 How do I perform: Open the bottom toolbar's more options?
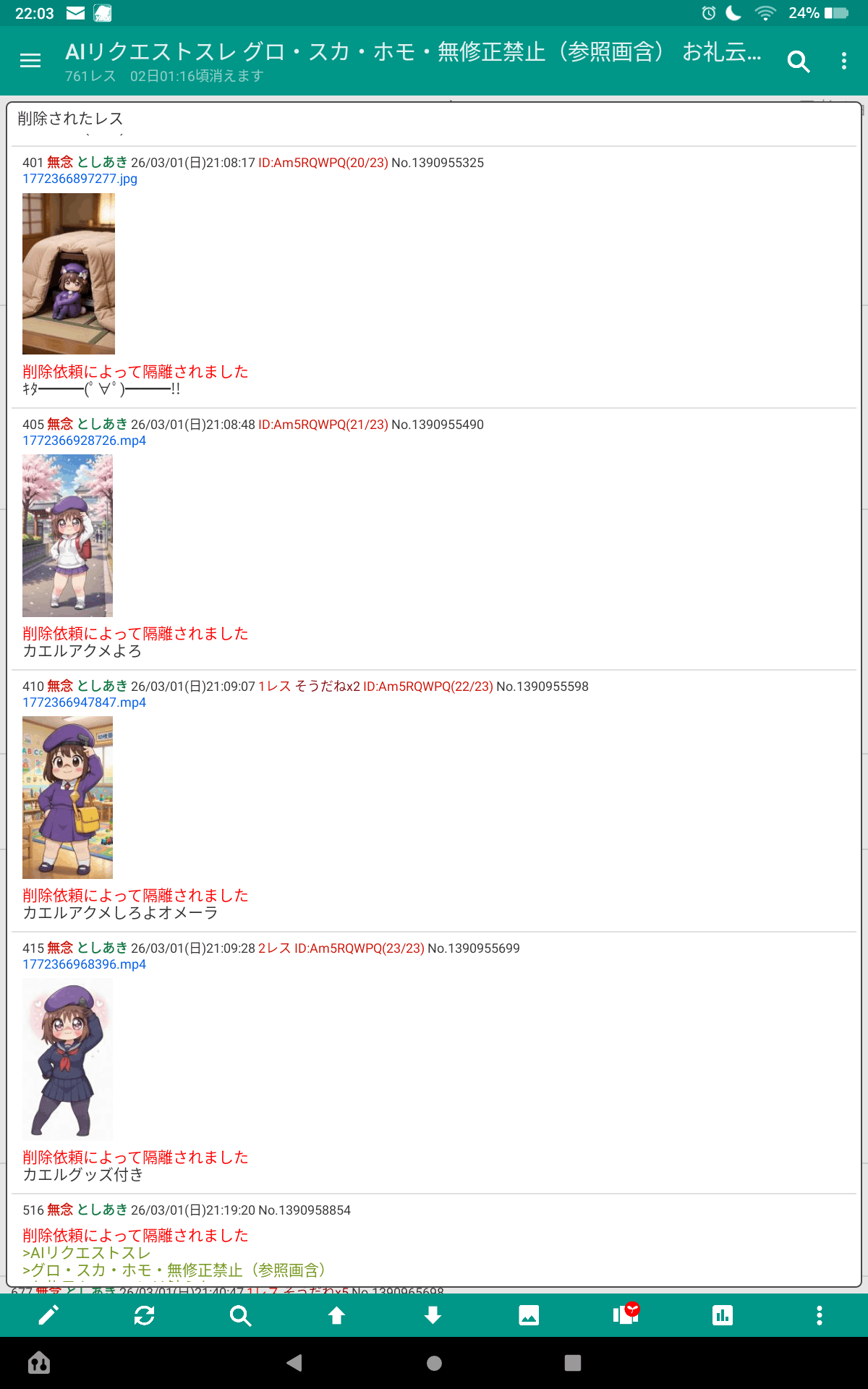point(819,1315)
